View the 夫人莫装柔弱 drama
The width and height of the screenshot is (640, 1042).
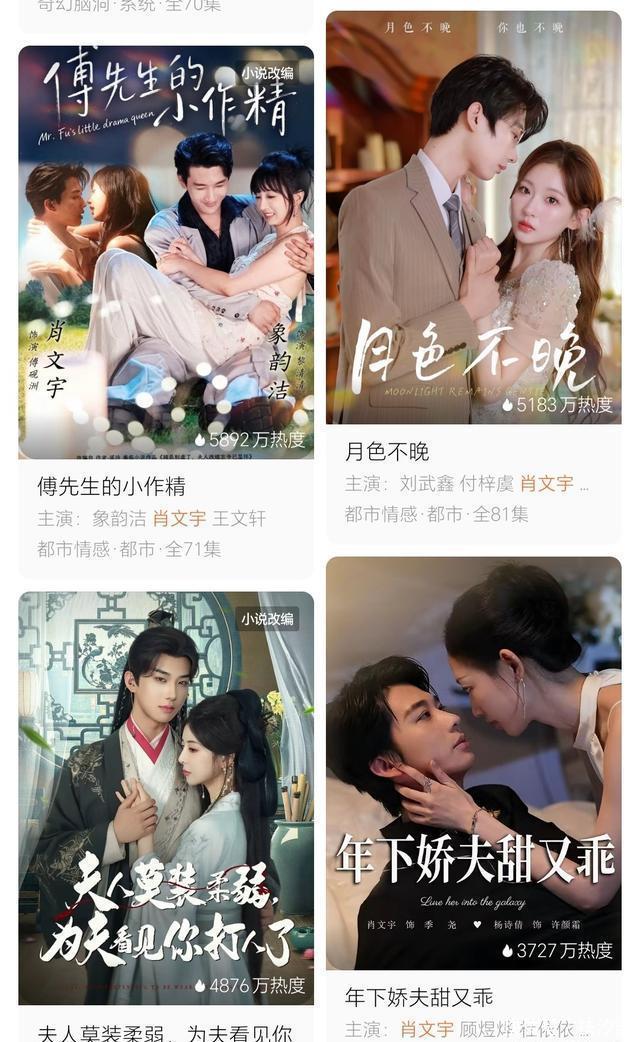coord(166,797)
